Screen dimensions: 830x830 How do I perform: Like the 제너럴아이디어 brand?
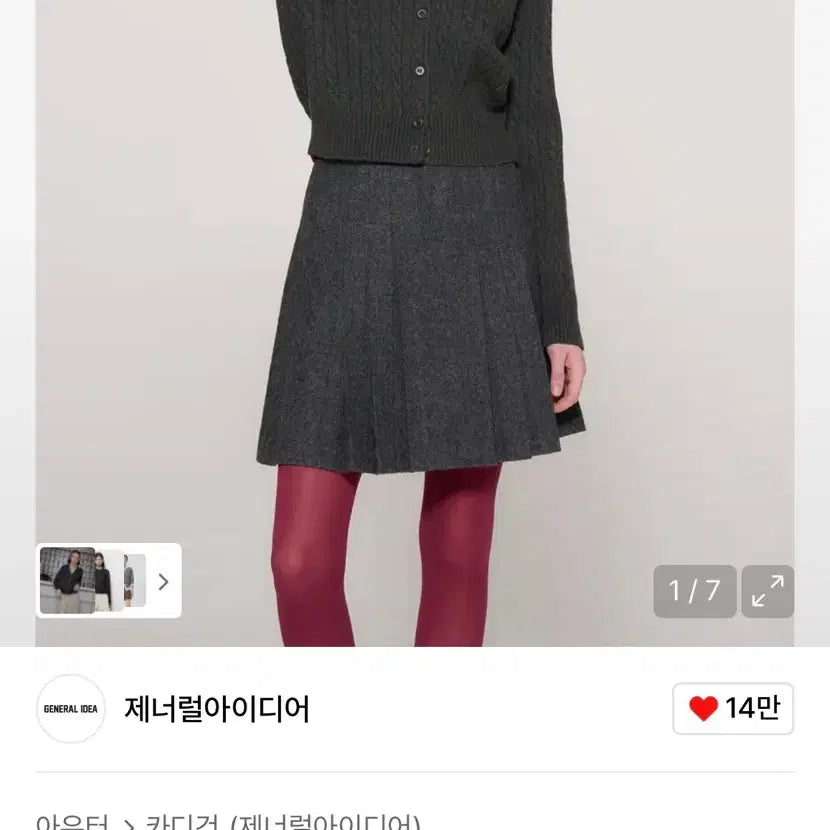click(733, 709)
